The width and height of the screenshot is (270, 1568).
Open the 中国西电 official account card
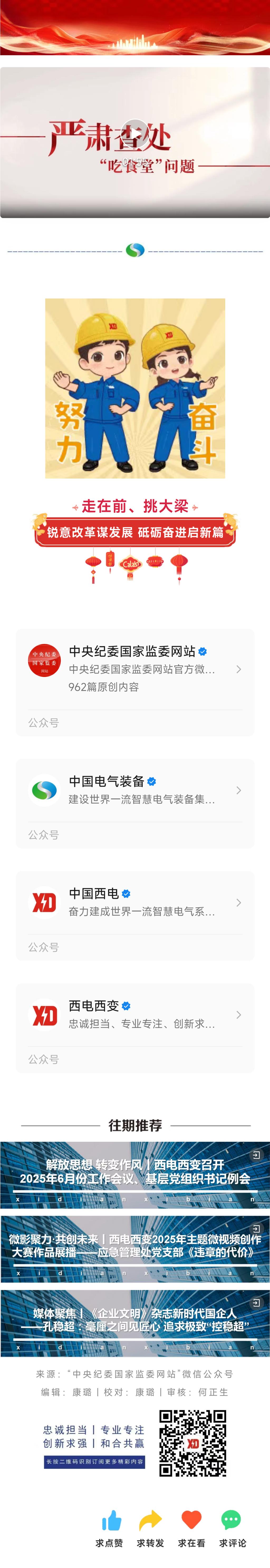134,902
